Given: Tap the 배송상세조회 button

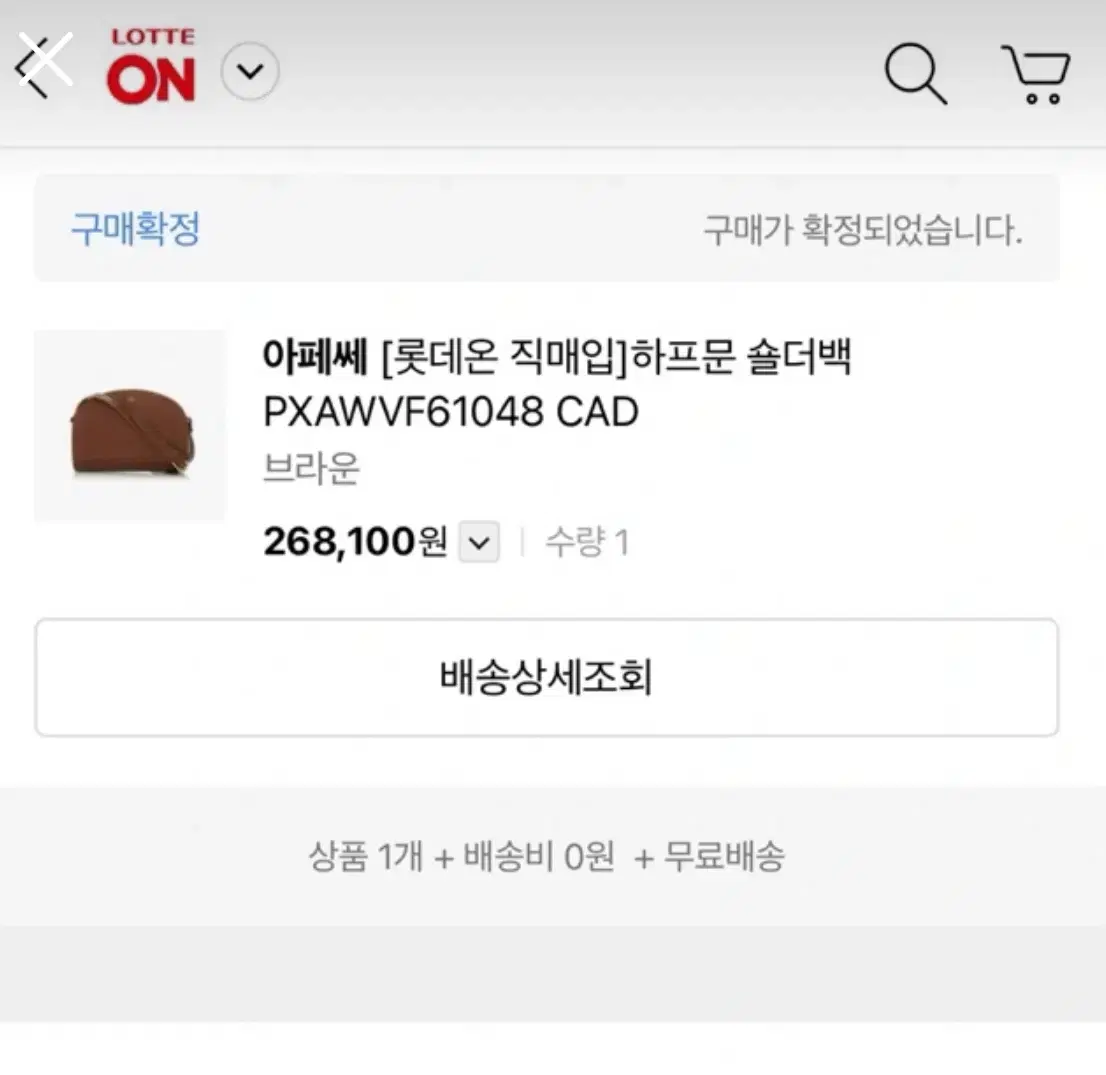Looking at the screenshot, I should [x=546, y=678].
